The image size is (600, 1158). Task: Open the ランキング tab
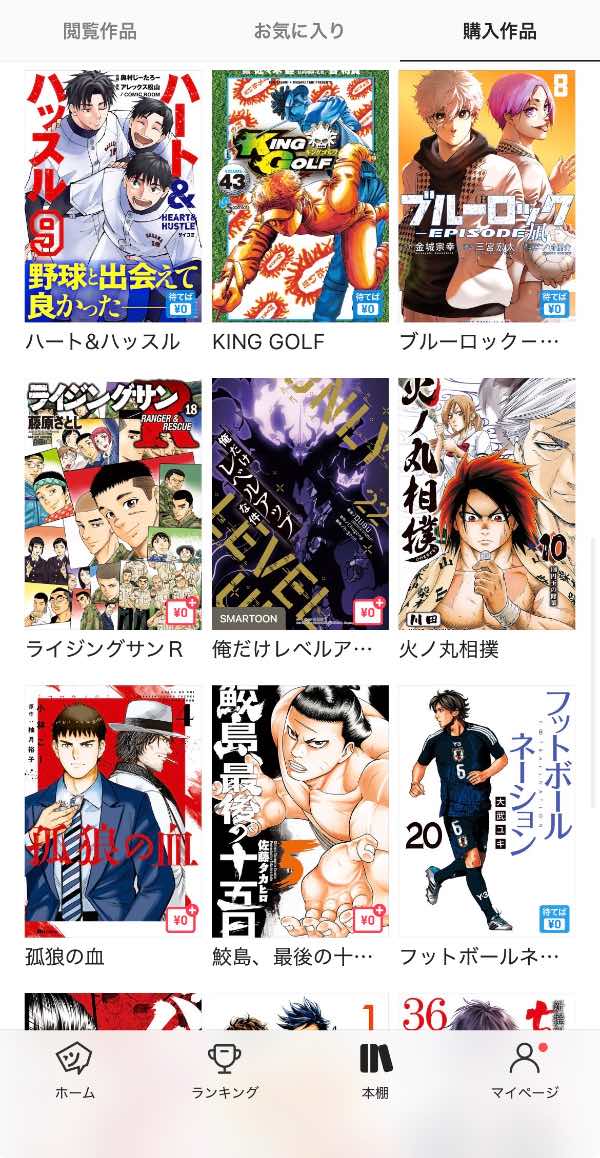point(225,1070)
